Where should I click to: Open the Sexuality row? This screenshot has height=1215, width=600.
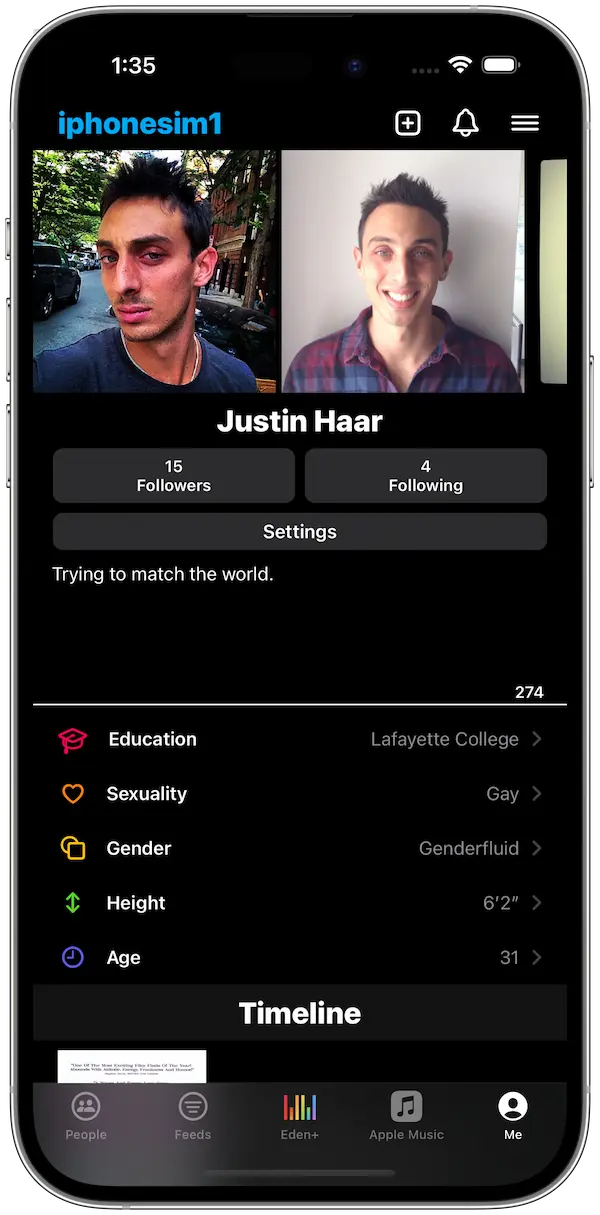coord(300,794)
